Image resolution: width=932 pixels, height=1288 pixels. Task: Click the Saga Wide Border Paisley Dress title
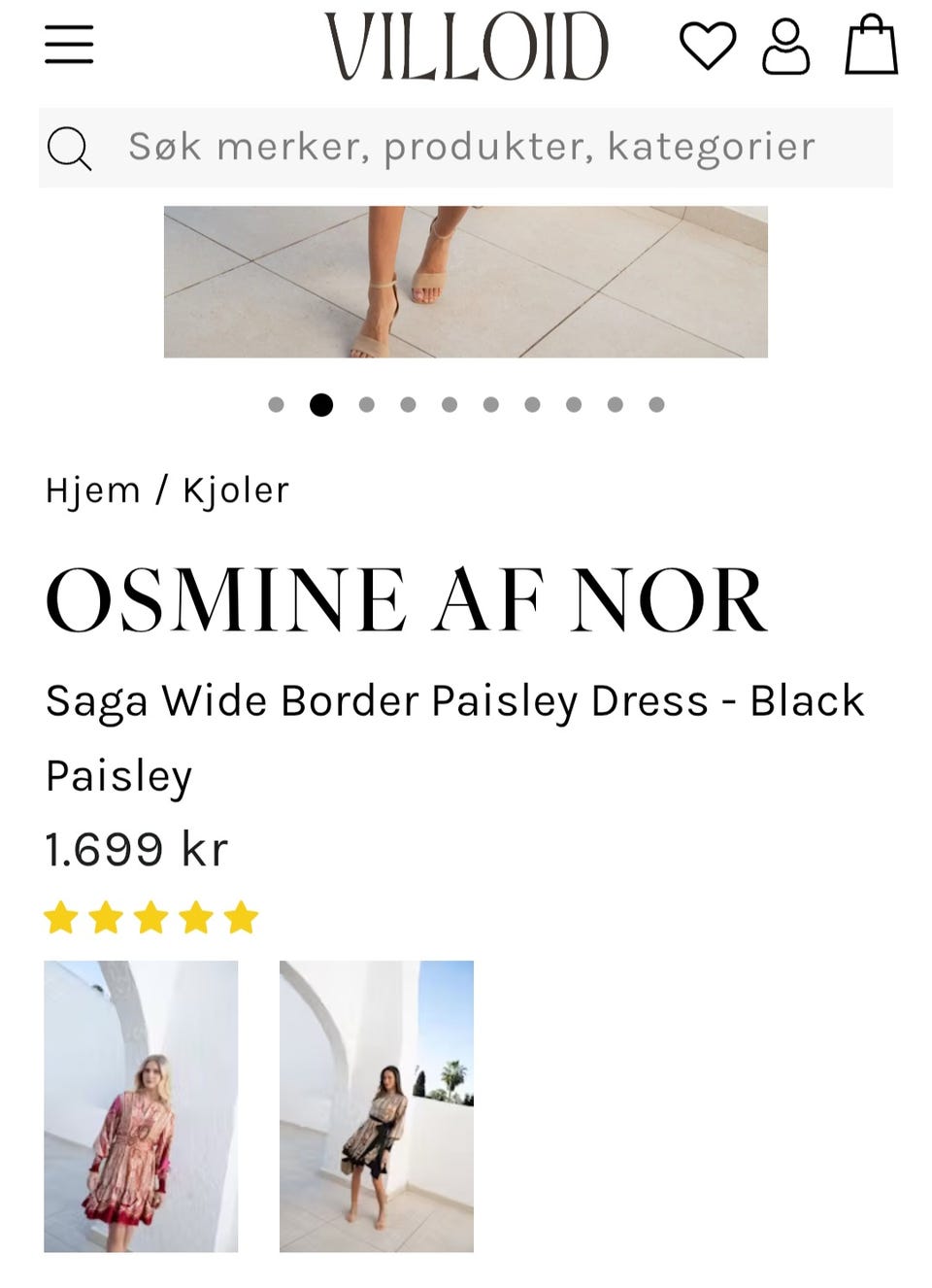pyautogui.click(x=454, y=699)
